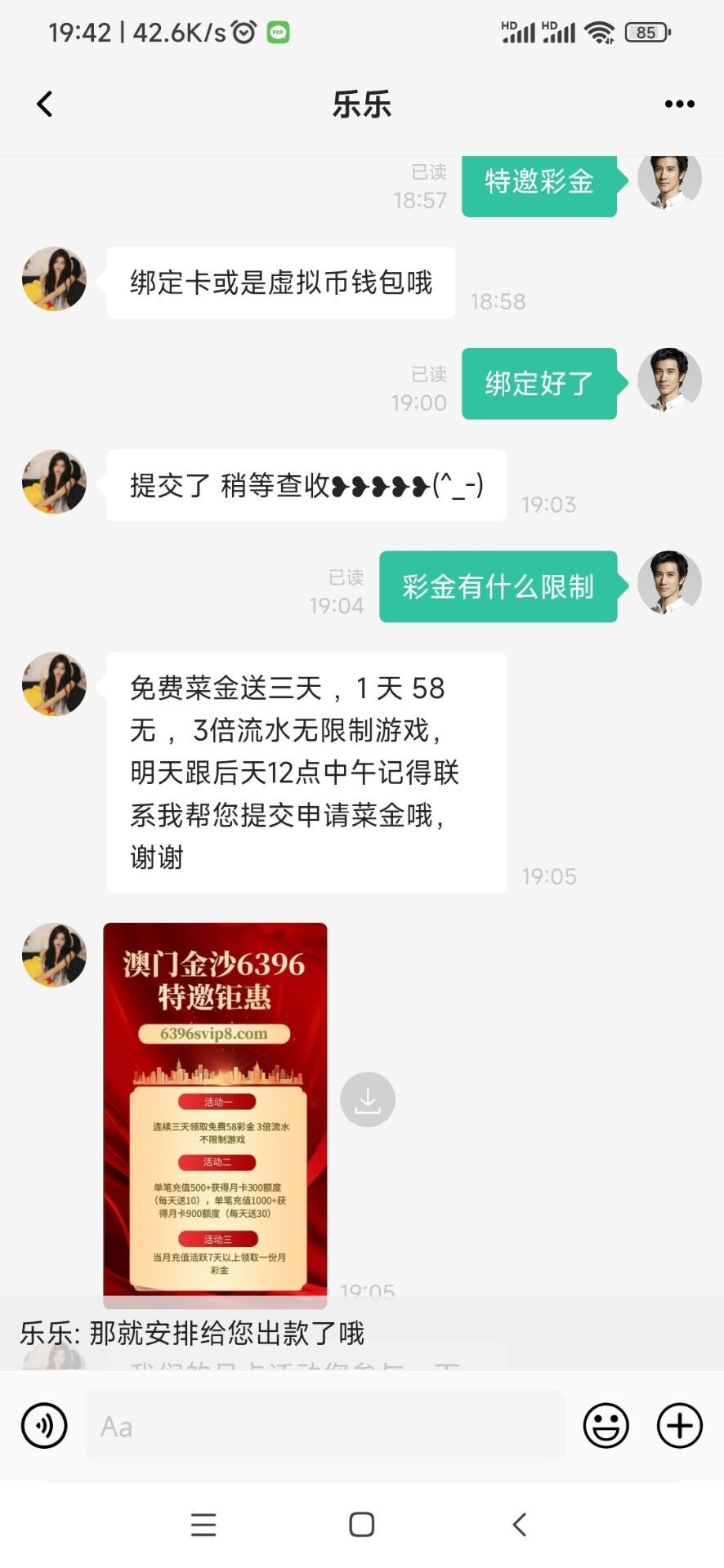This screenshot has height=1568, width=724.
Task: Open my own avatar next to 绑定好了
Action: (x=669, y=380)
